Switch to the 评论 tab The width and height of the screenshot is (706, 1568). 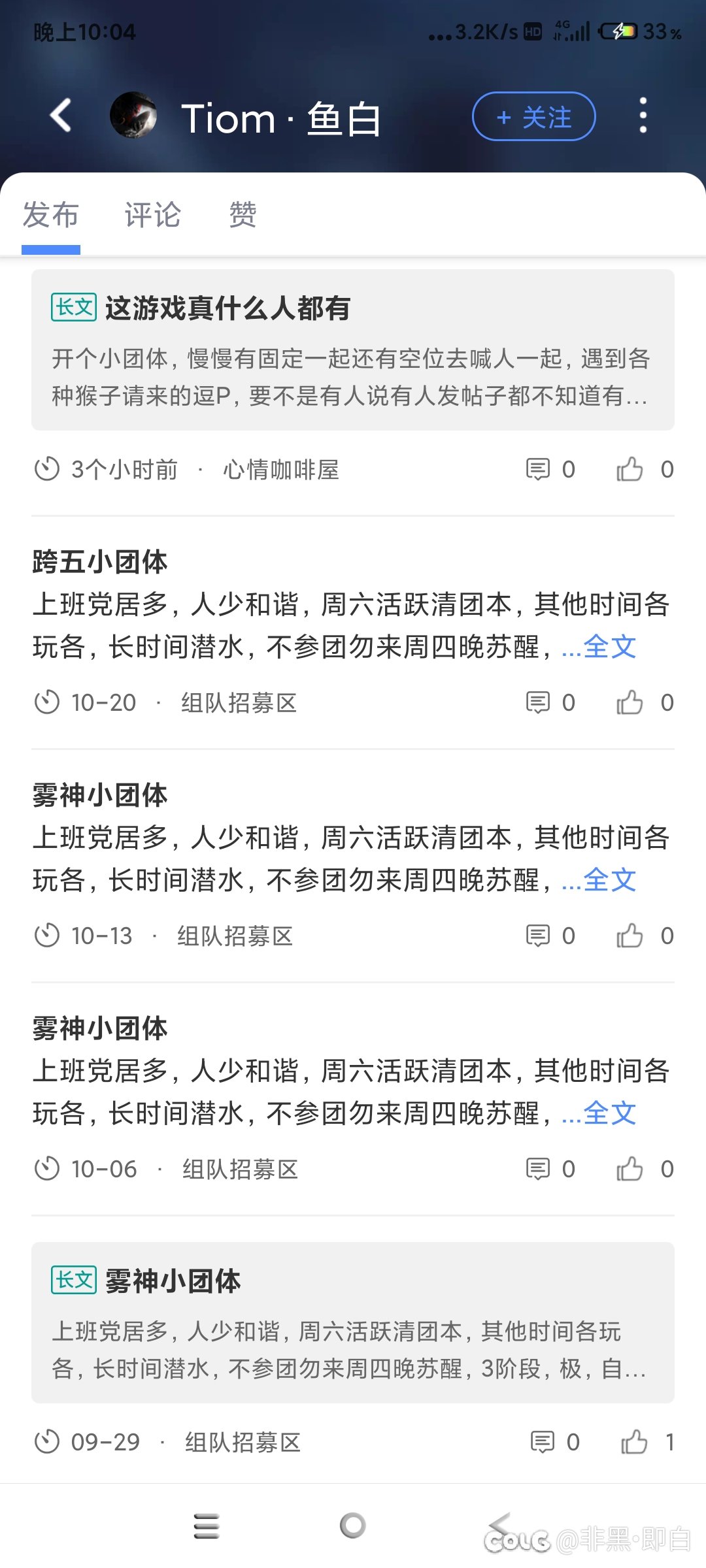pos(152,215)
